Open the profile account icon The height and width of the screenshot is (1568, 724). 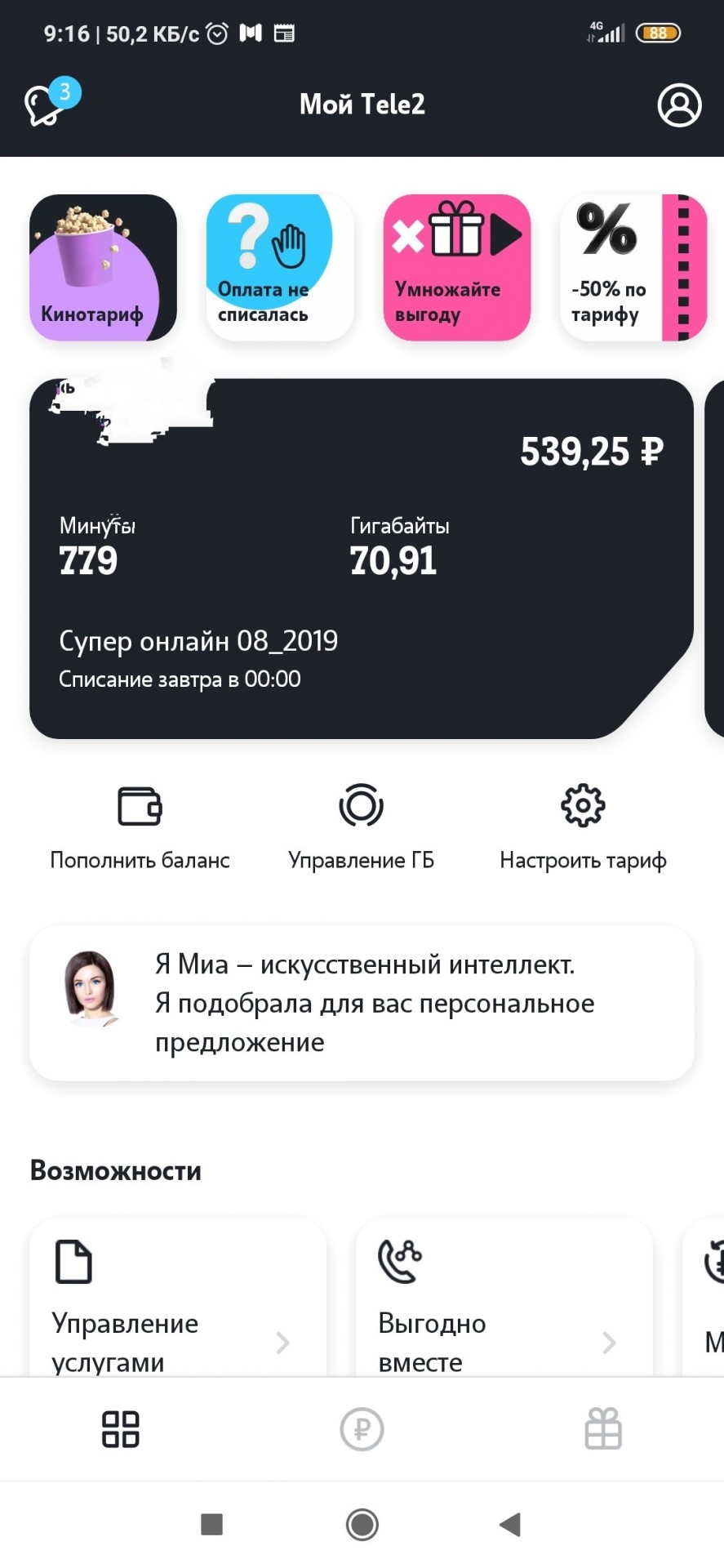point(679,105)
